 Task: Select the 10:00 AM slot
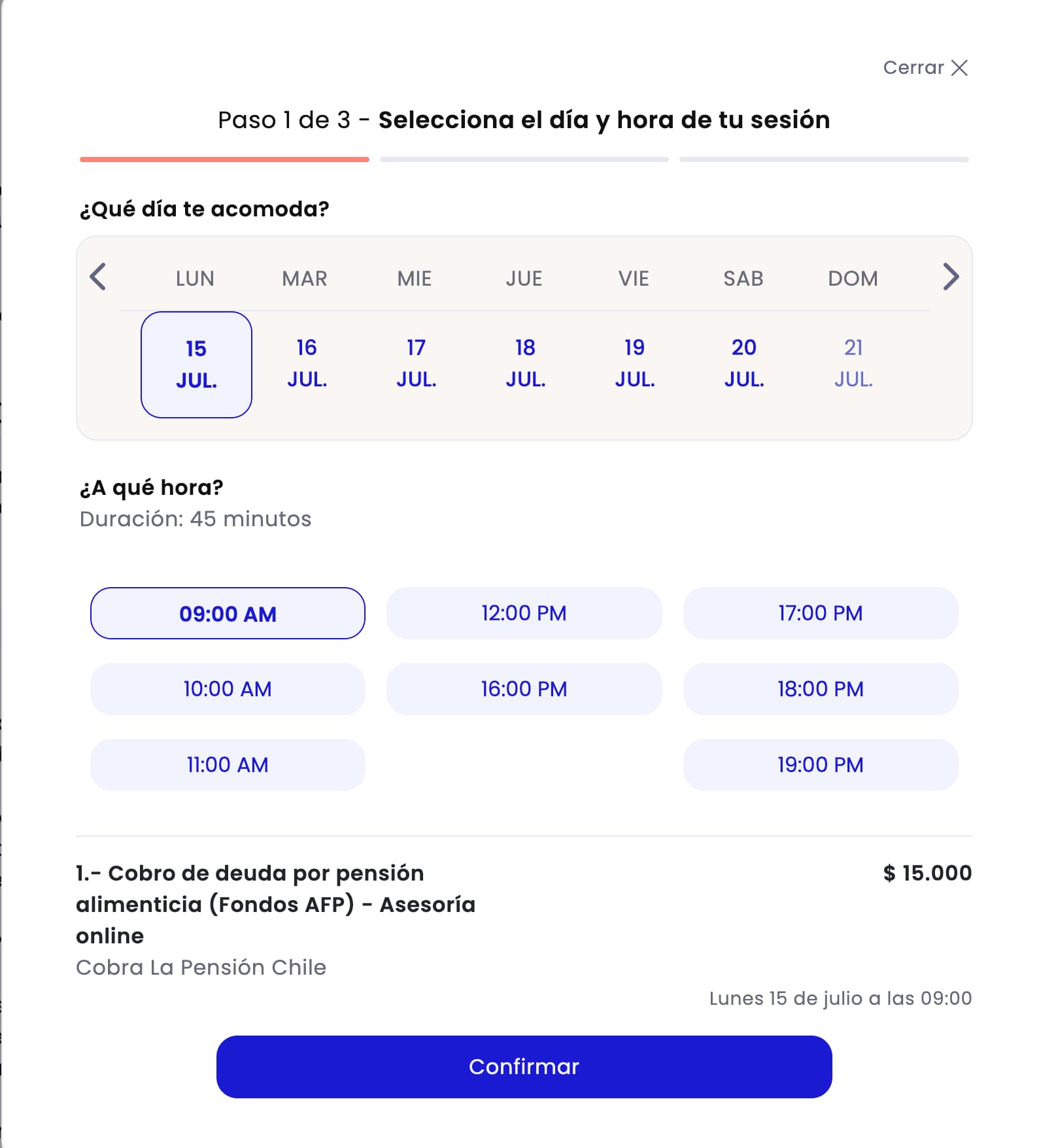[228, 688]
